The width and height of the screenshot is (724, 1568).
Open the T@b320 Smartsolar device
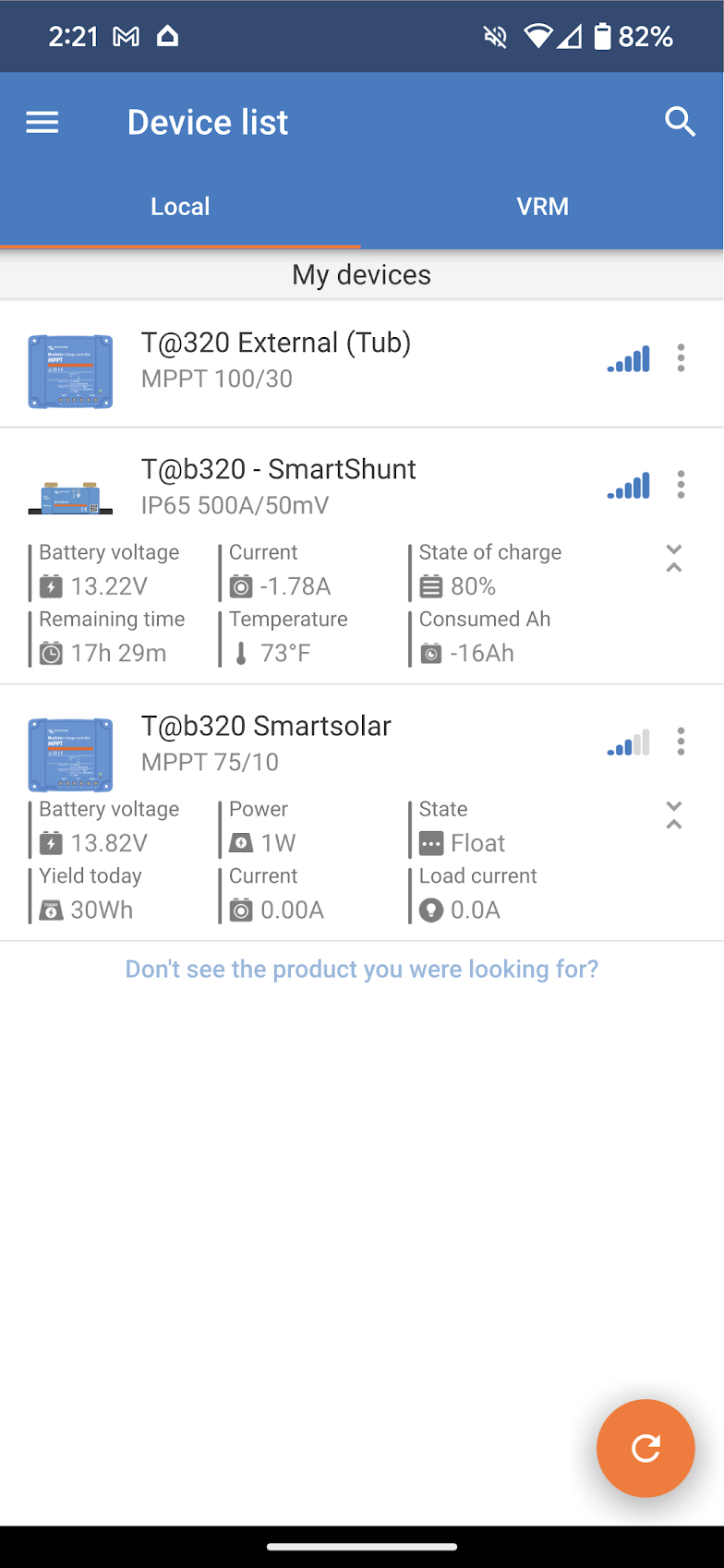pyautogui.click(x=266, y=742)
